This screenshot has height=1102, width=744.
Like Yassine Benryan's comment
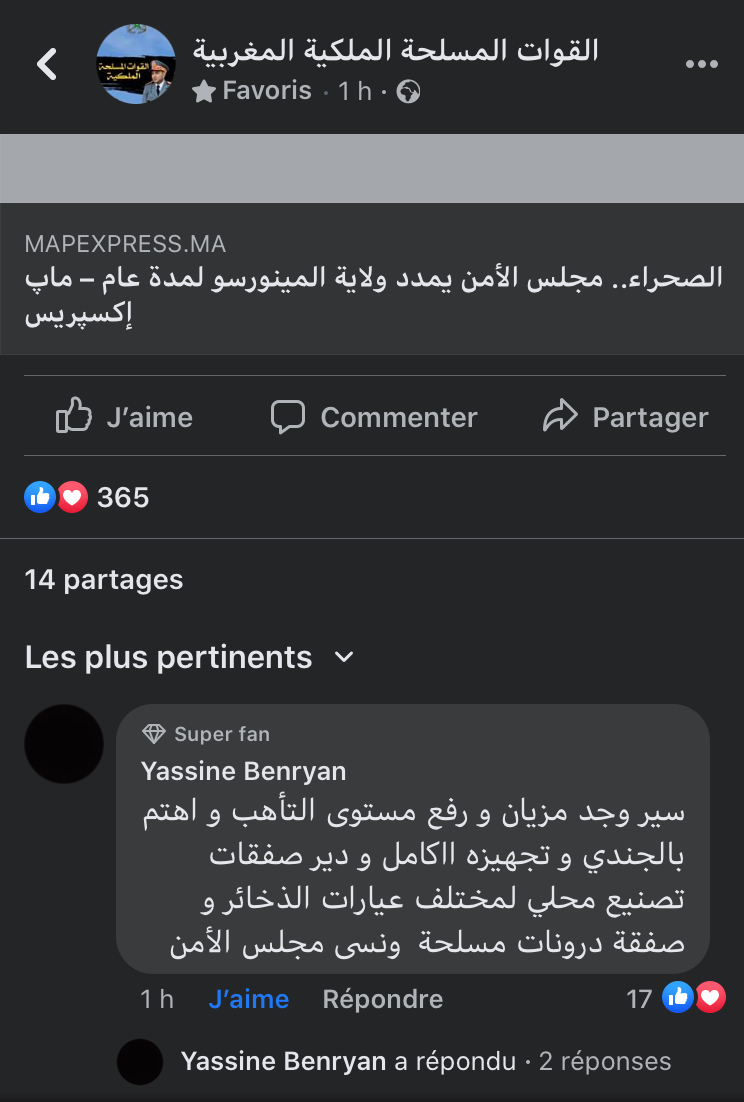tap(249, 998)
